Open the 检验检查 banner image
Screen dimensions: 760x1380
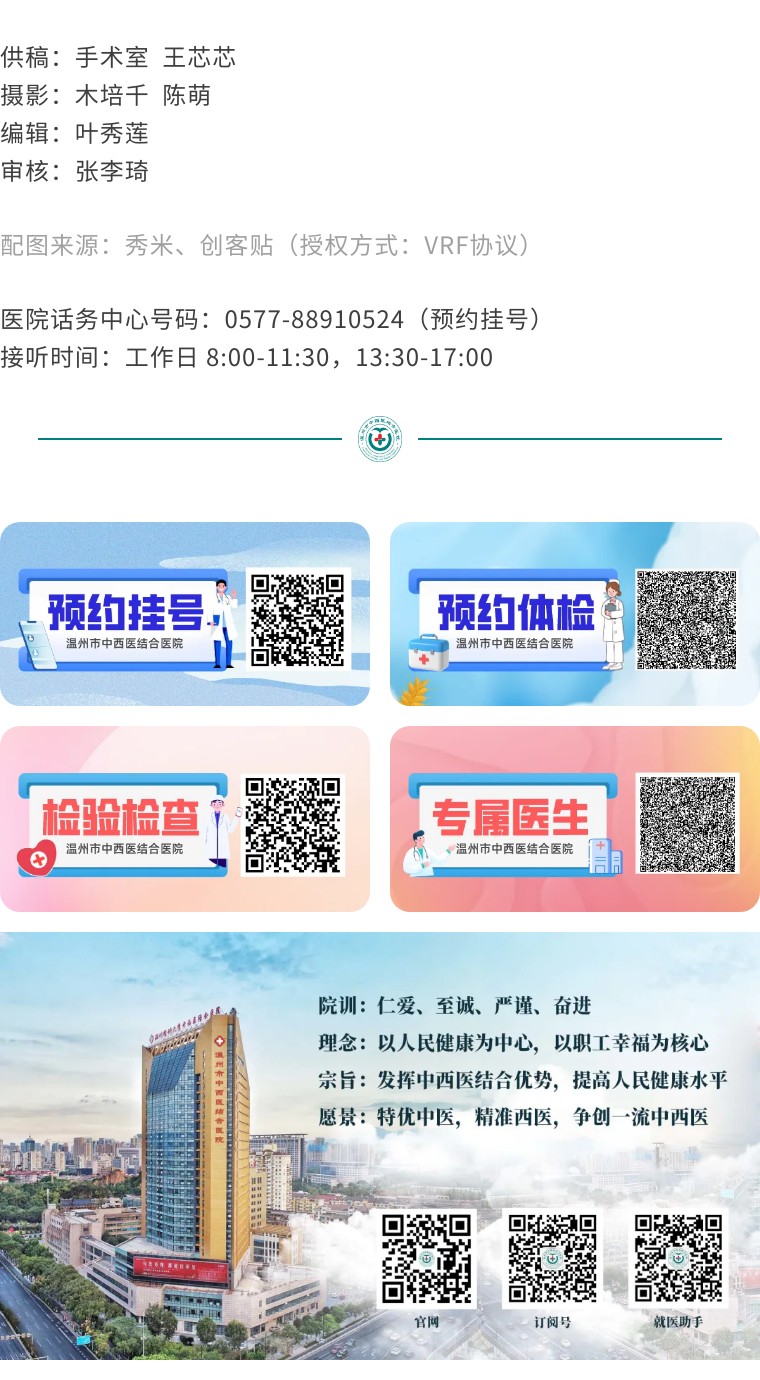click(185, 819)
